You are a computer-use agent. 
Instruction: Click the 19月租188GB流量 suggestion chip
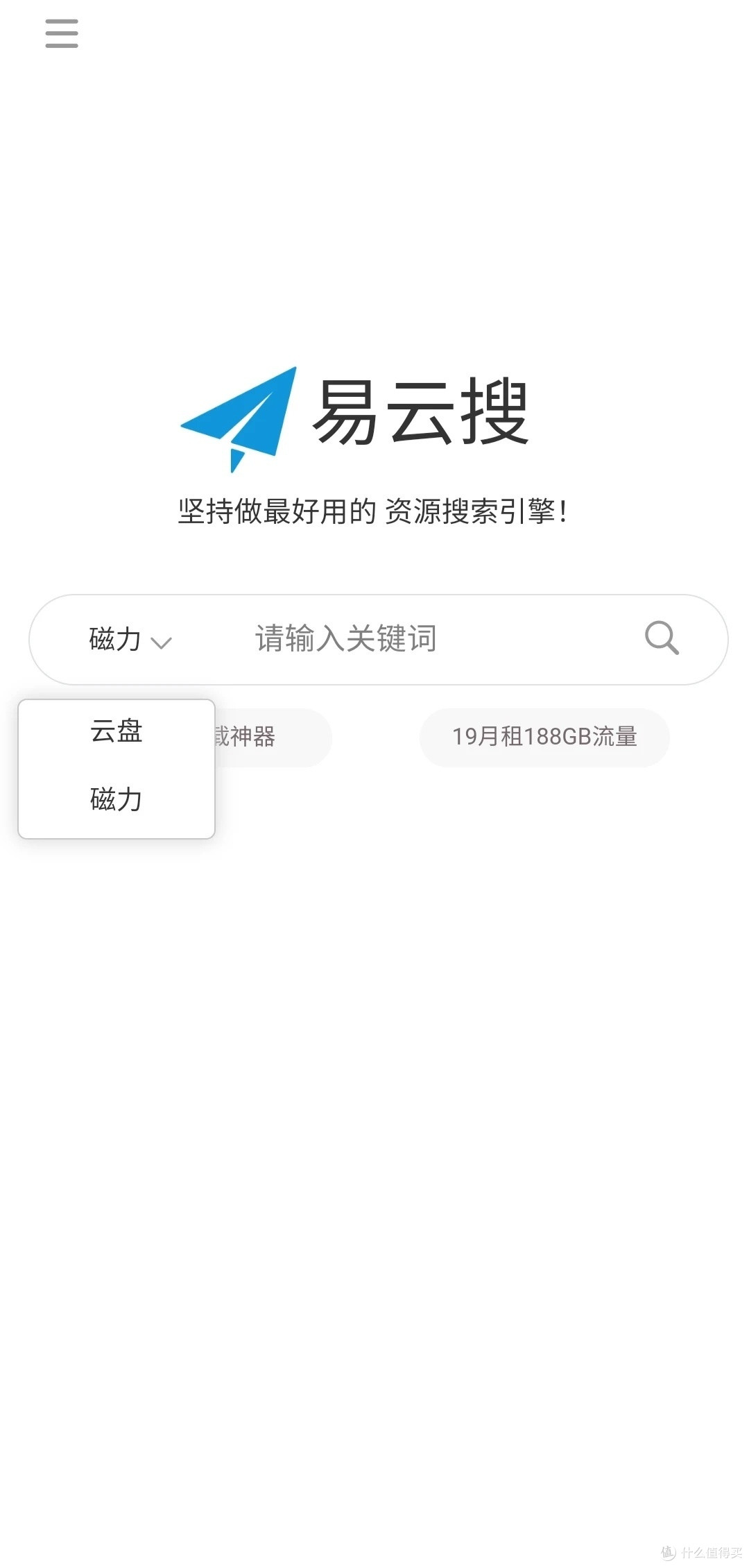(544, 737)
